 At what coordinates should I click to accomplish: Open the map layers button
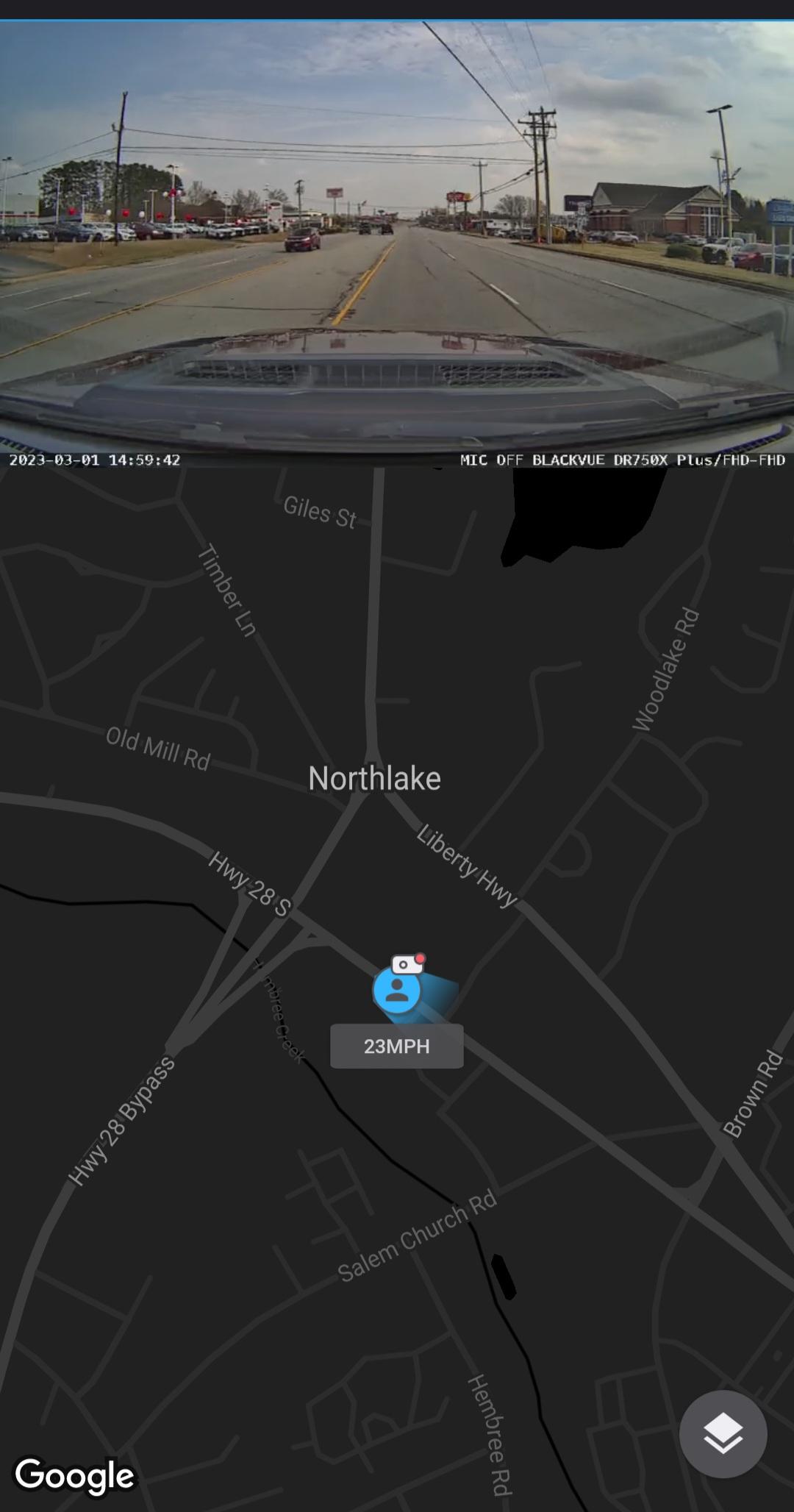click(723, 1433)
